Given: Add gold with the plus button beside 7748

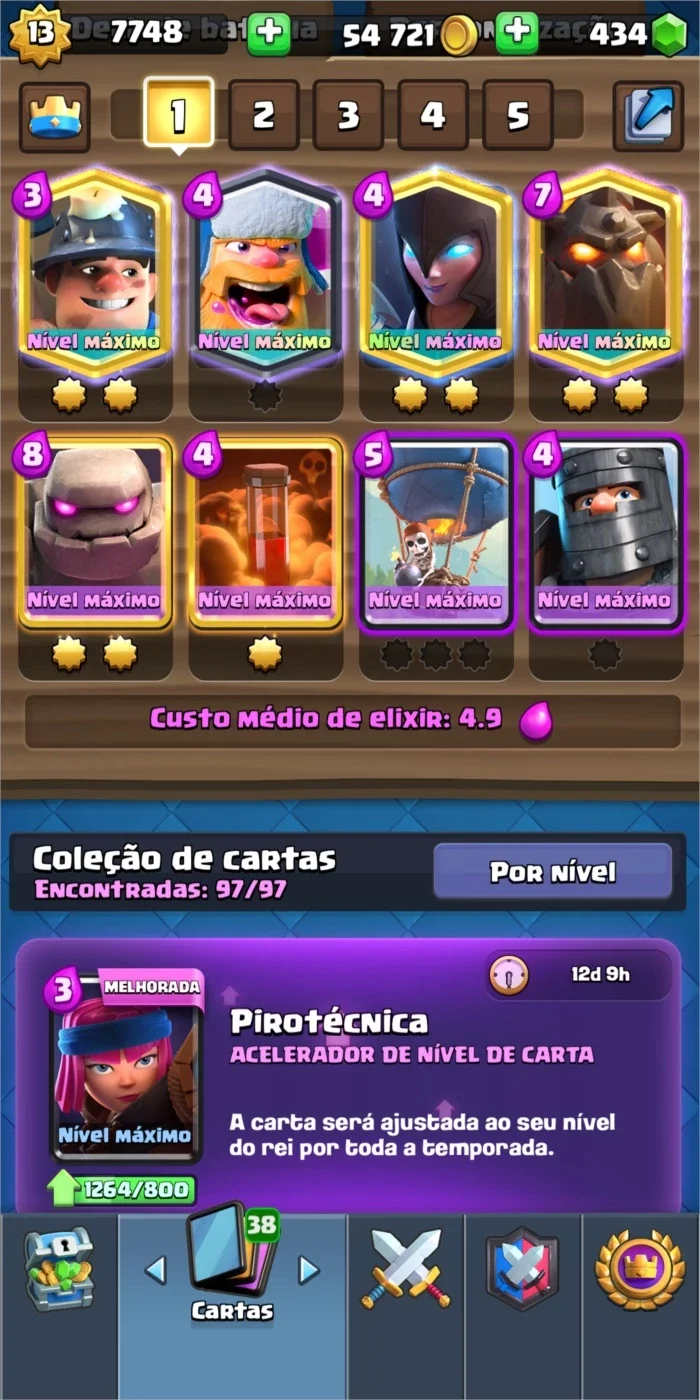Looking at the screenshot, I should coord(268,34).
